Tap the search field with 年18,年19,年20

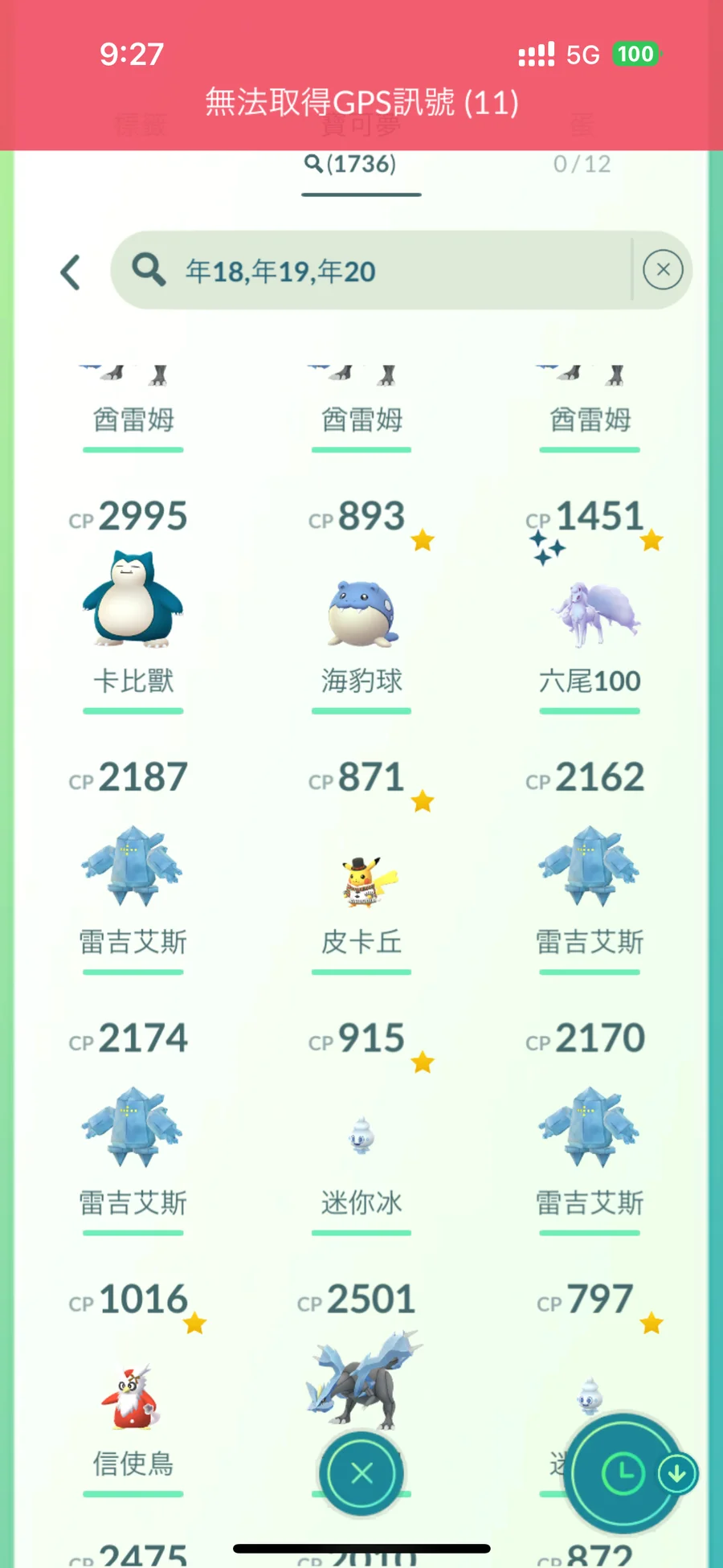[x=370, y=271]
